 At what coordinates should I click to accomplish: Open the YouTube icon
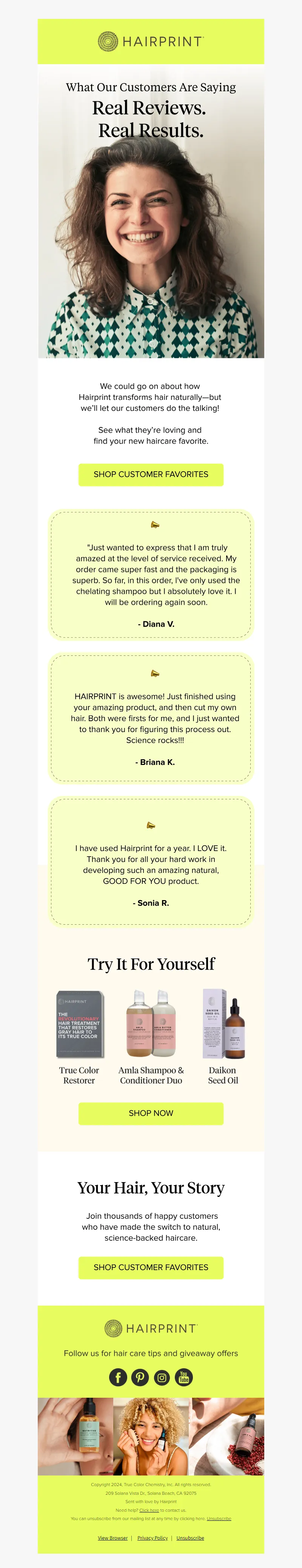(x=184, y=1377)
